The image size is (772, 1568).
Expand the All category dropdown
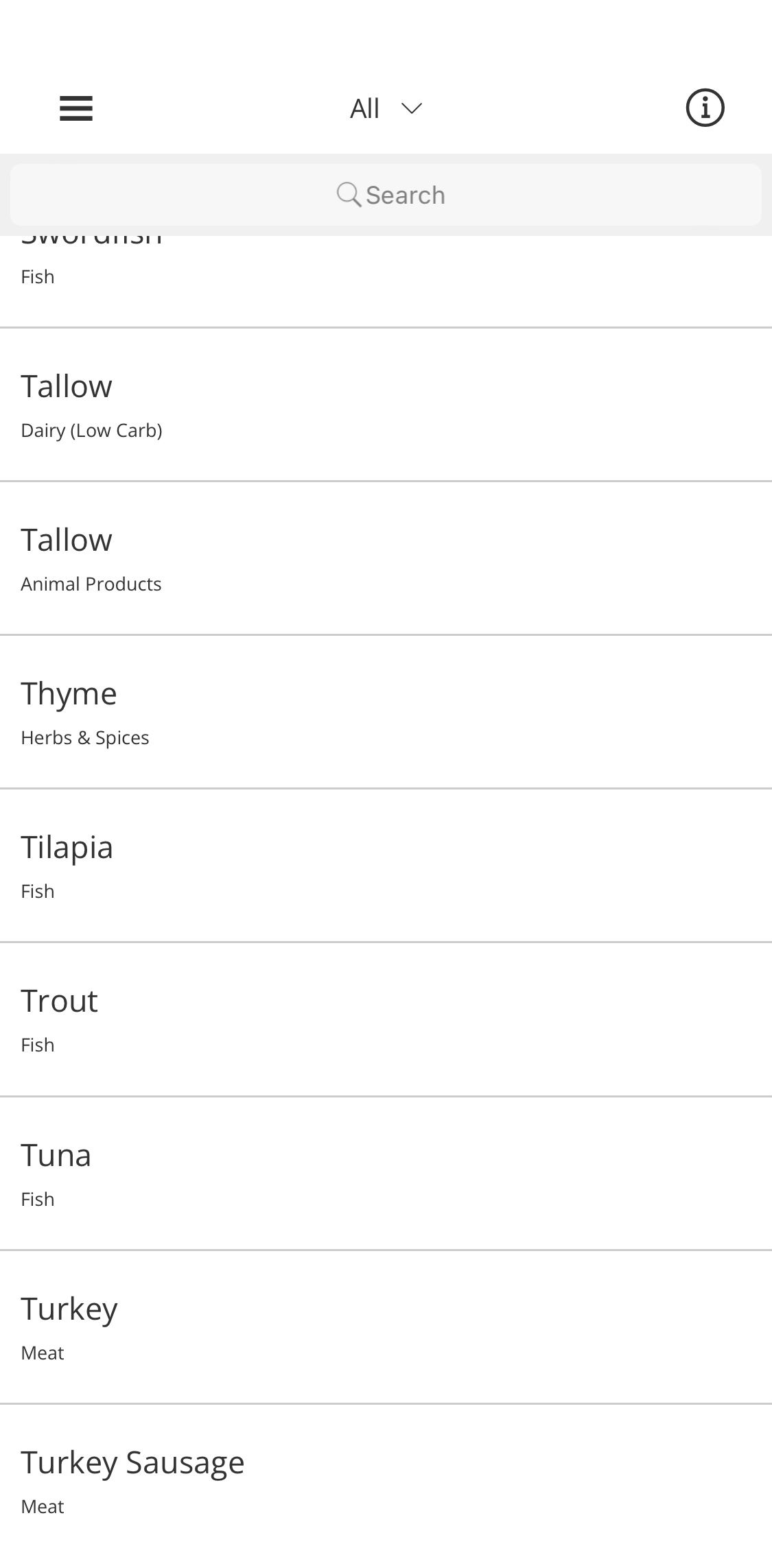coord(386,108)
